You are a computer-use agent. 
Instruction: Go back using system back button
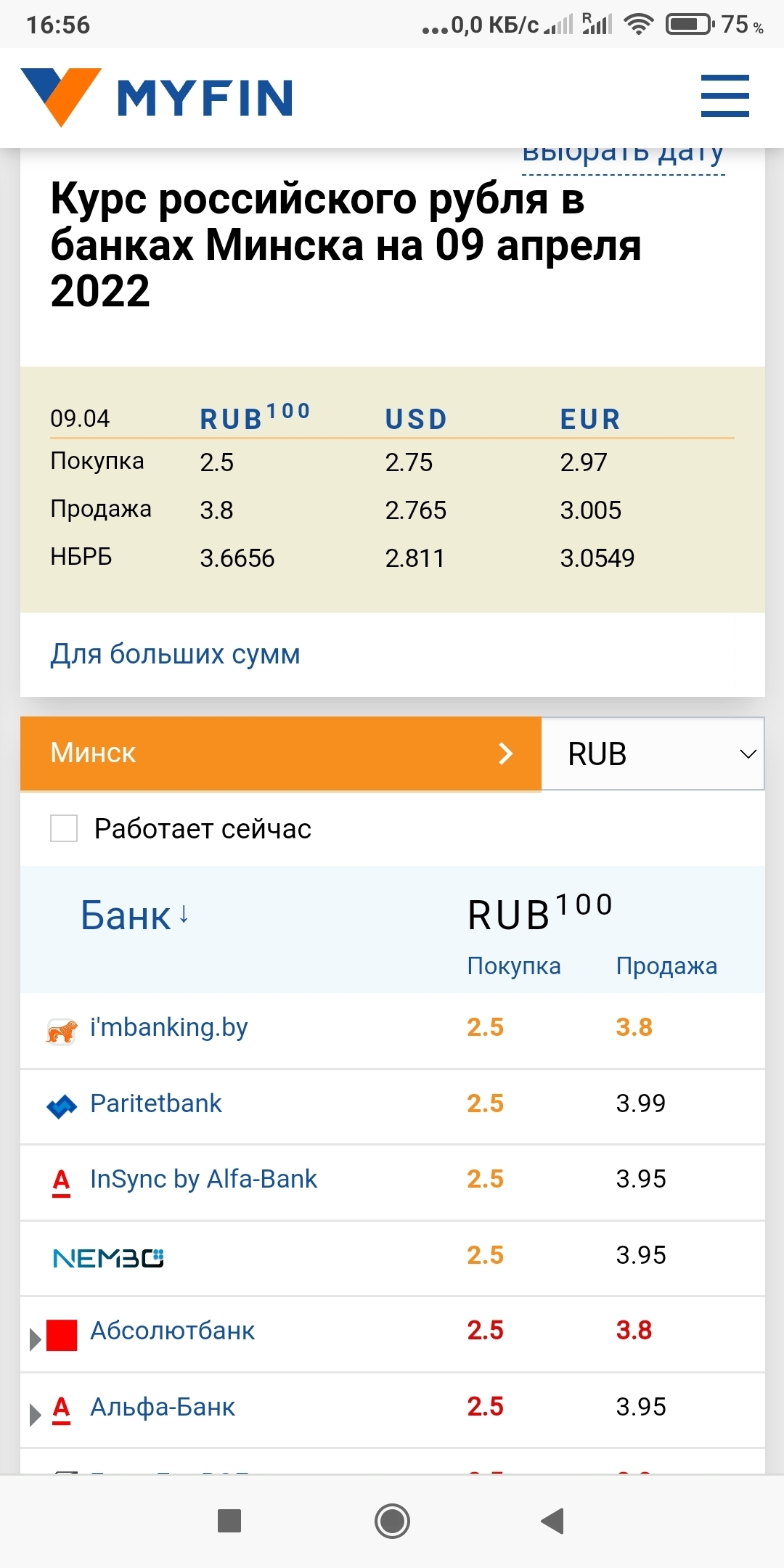553,1521
